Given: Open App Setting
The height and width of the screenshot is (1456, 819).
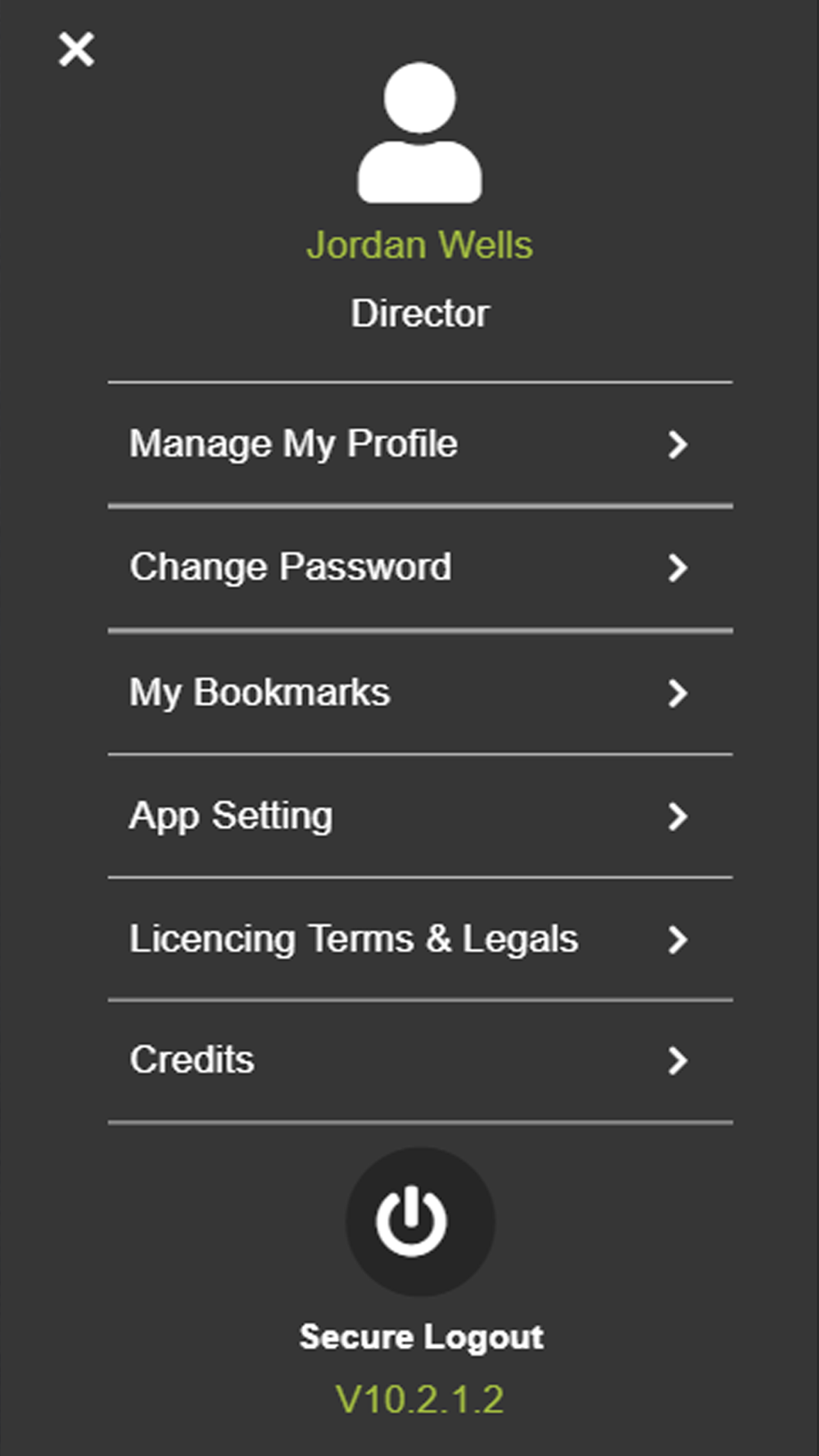Looking at the screenshot, I should [x=420, y=816].
